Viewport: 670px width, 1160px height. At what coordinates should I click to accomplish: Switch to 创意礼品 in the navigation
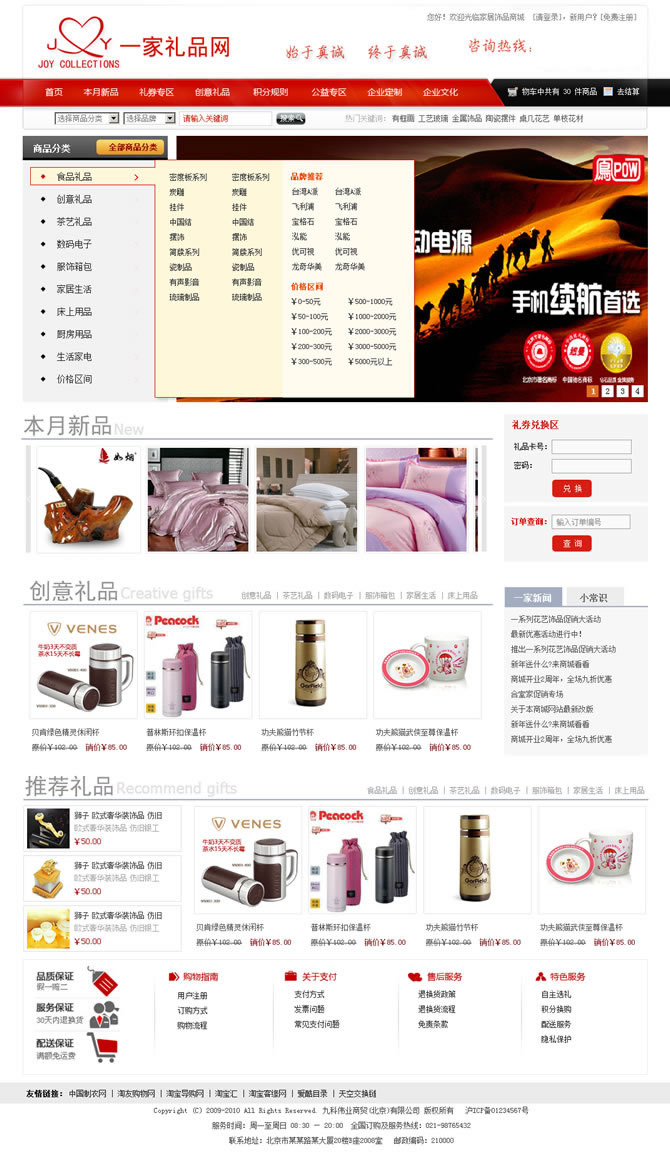212,92
